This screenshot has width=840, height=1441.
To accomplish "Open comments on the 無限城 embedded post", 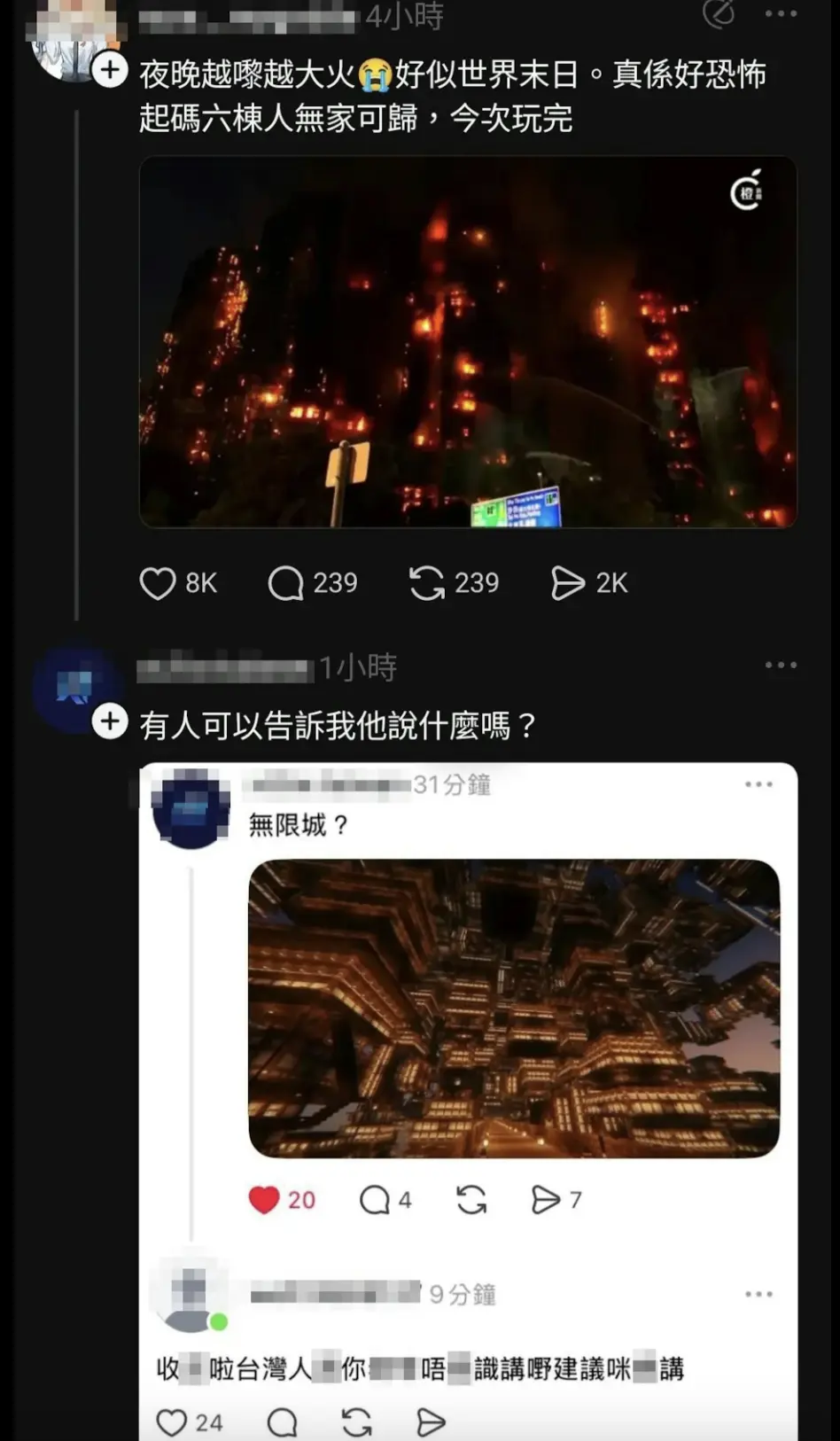I will point(376,1200).
